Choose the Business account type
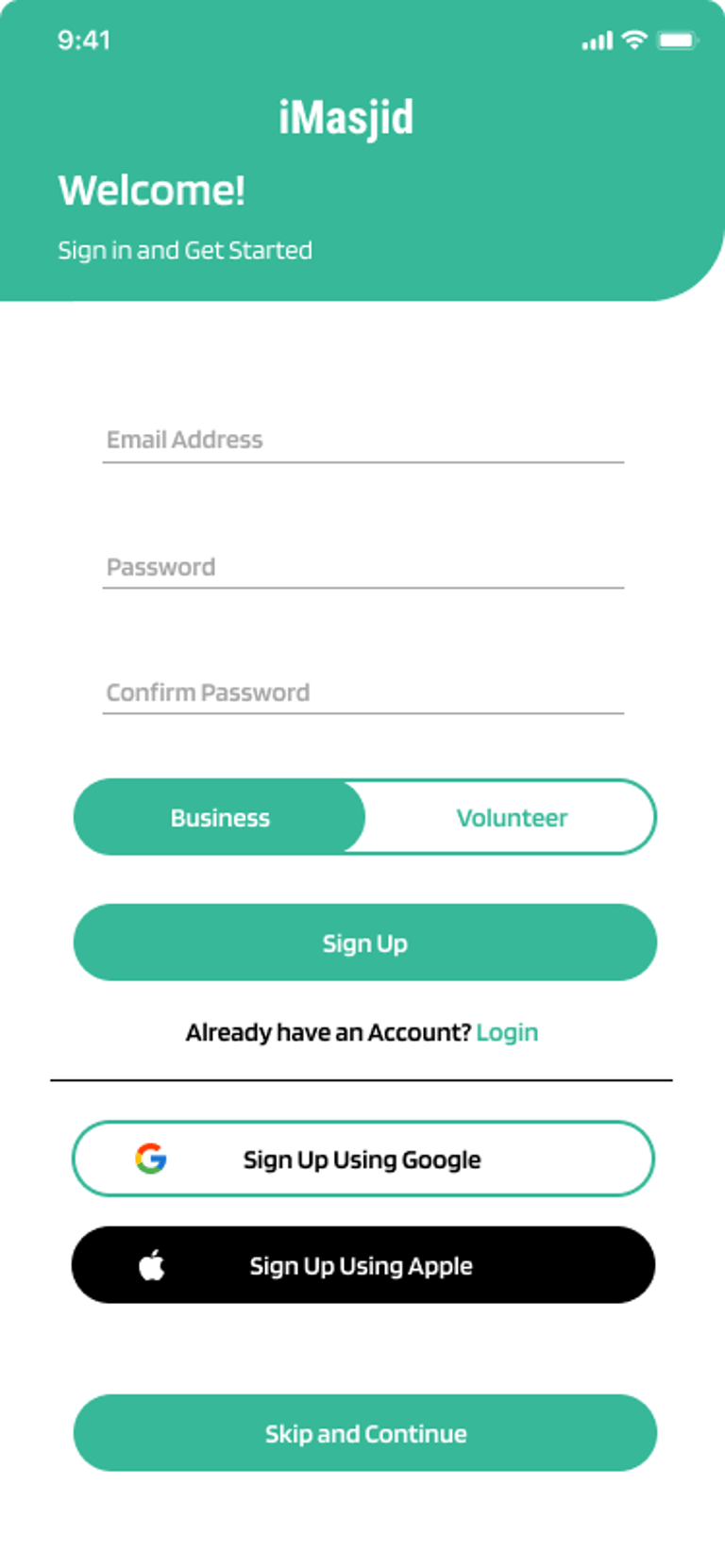The height and width of the screenshot is (1568, 725). point(220,818)
